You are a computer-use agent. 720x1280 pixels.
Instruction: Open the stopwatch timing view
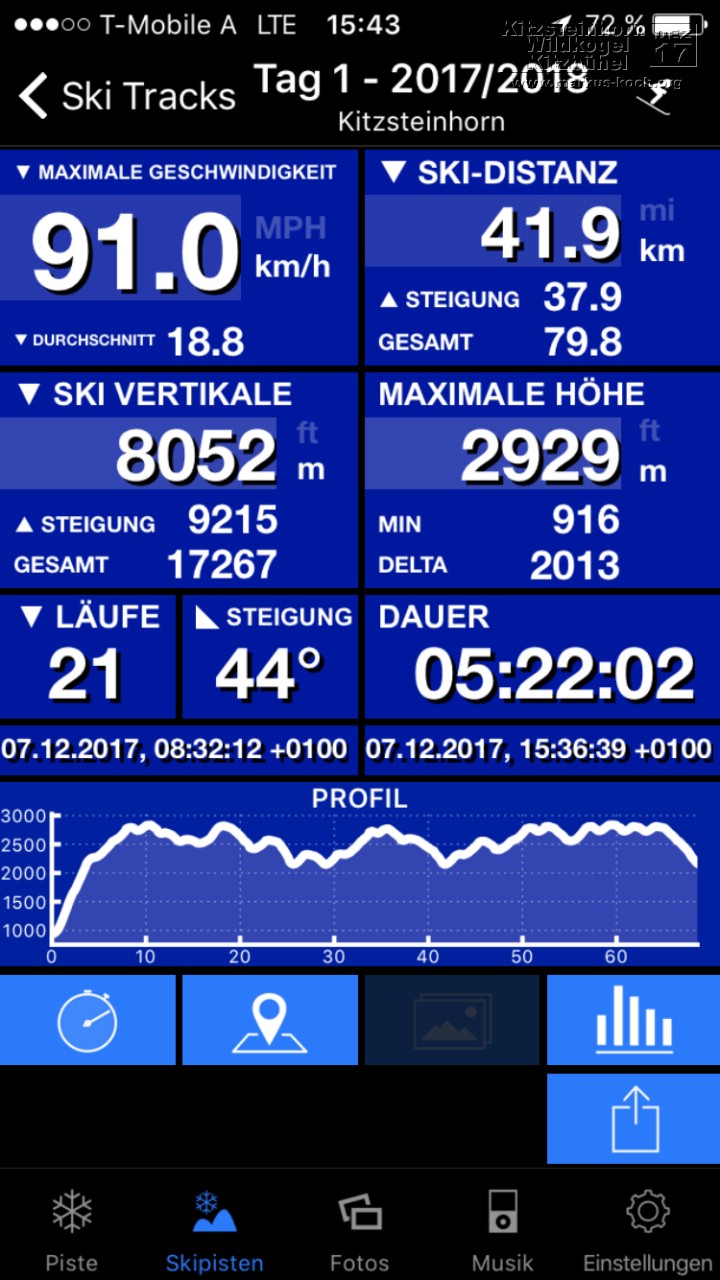click(87, 1020)
